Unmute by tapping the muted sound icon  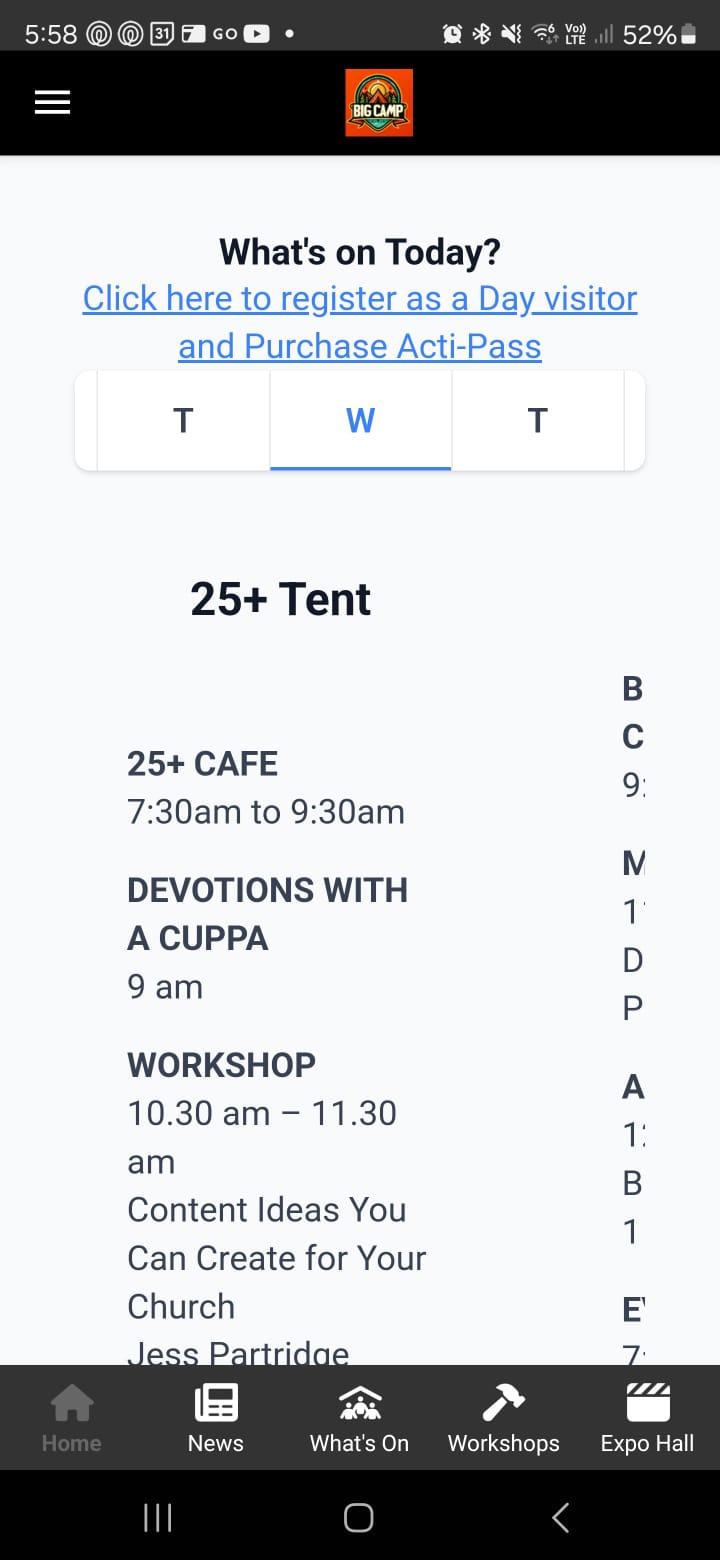click(510, 33)
